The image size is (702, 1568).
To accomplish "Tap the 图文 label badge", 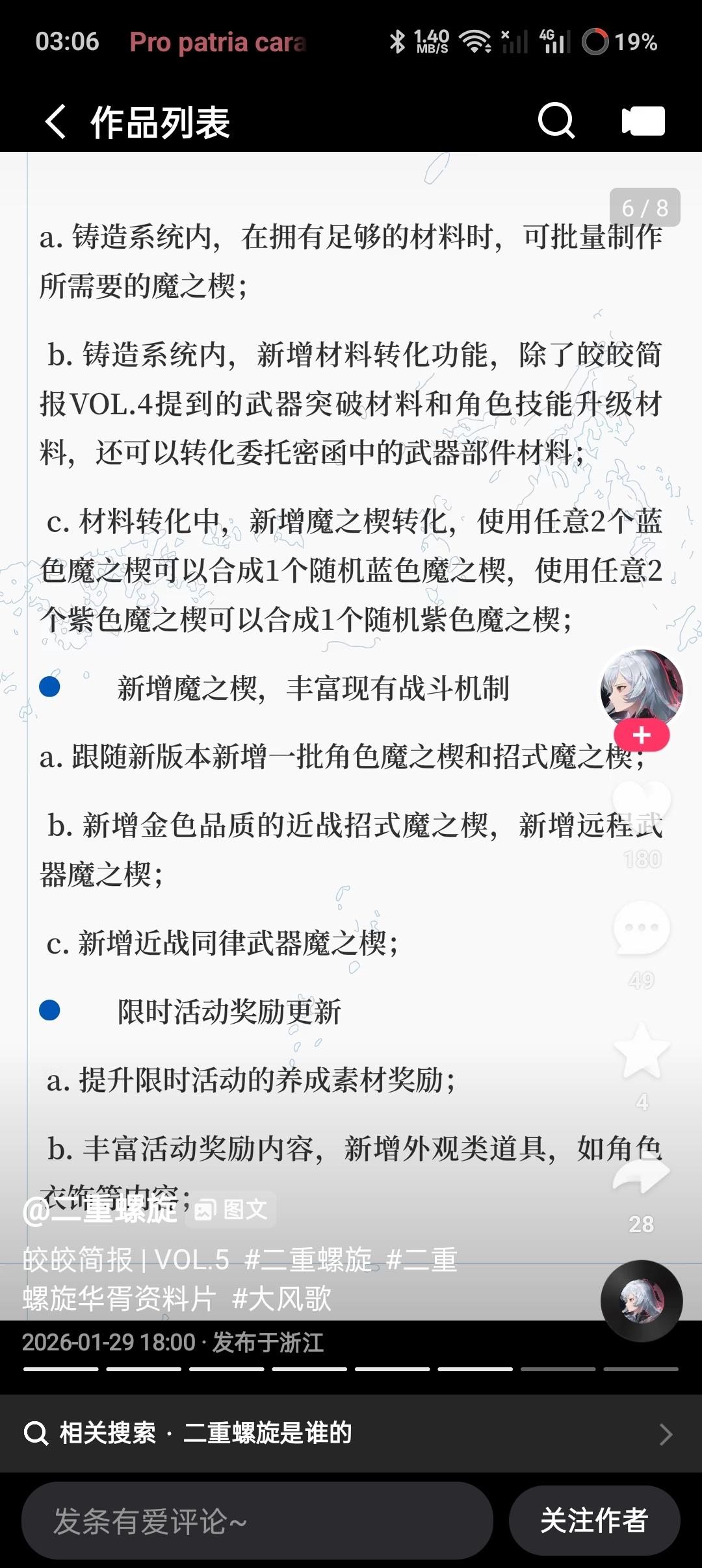I will 232,1210.
